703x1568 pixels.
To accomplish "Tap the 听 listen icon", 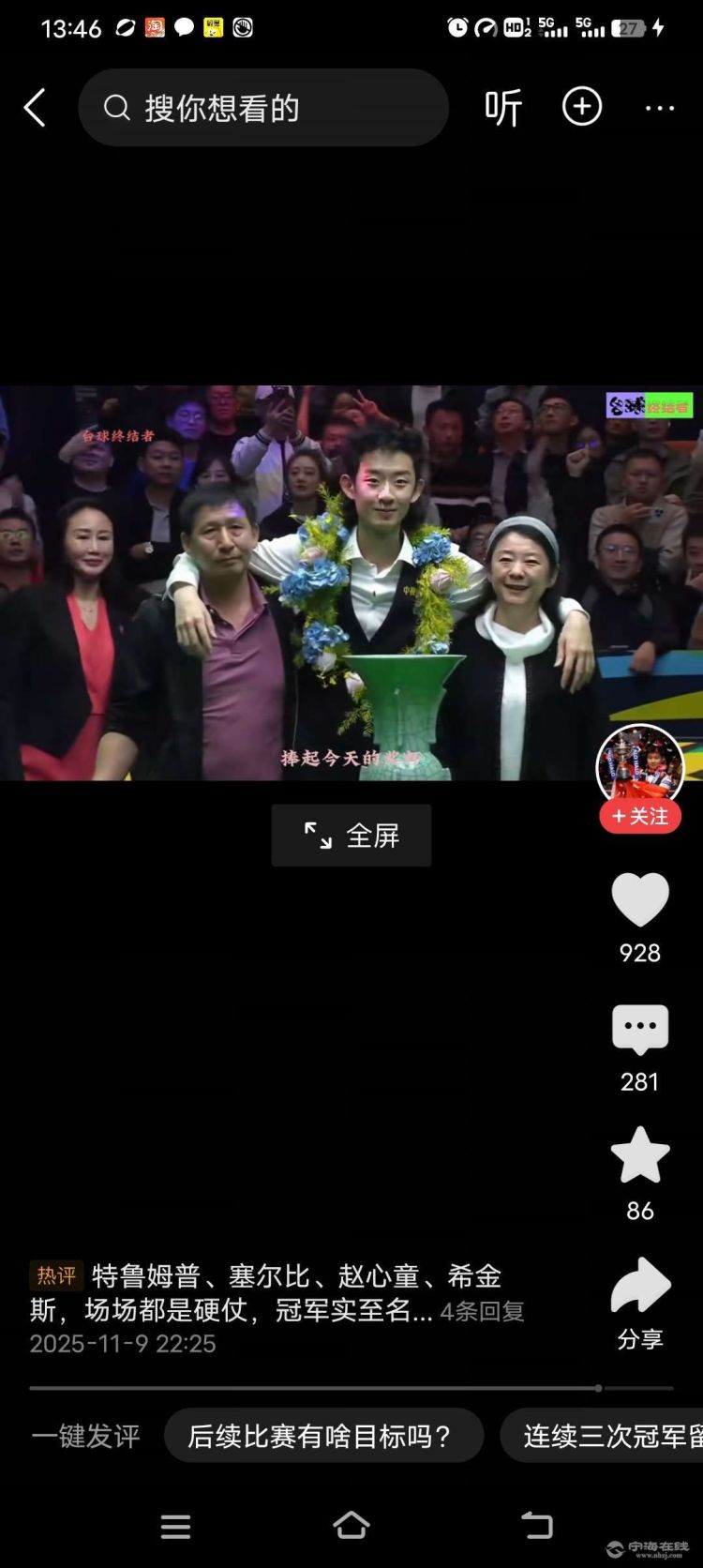I will coord(503,108).
